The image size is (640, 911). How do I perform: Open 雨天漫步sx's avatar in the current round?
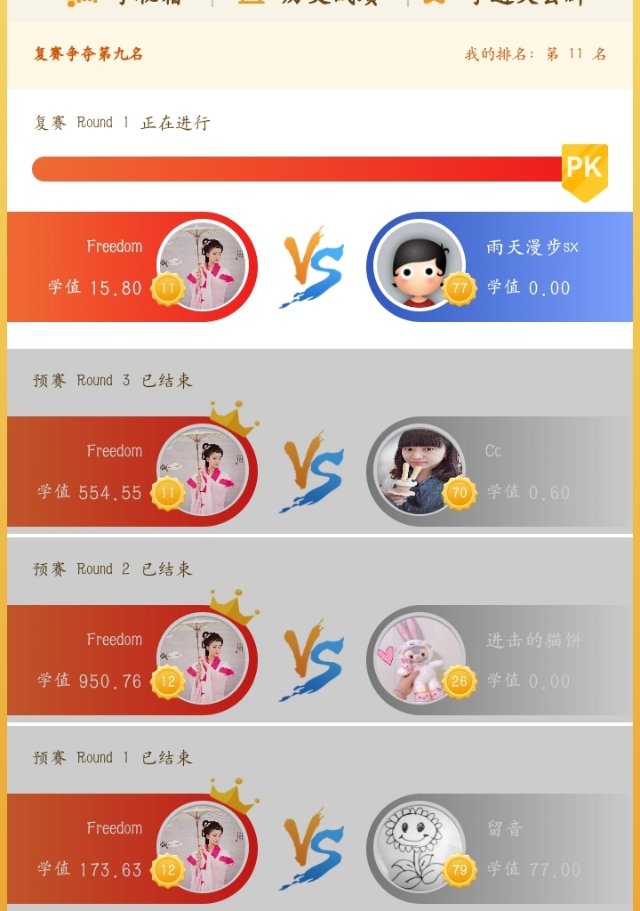point(419,265)
